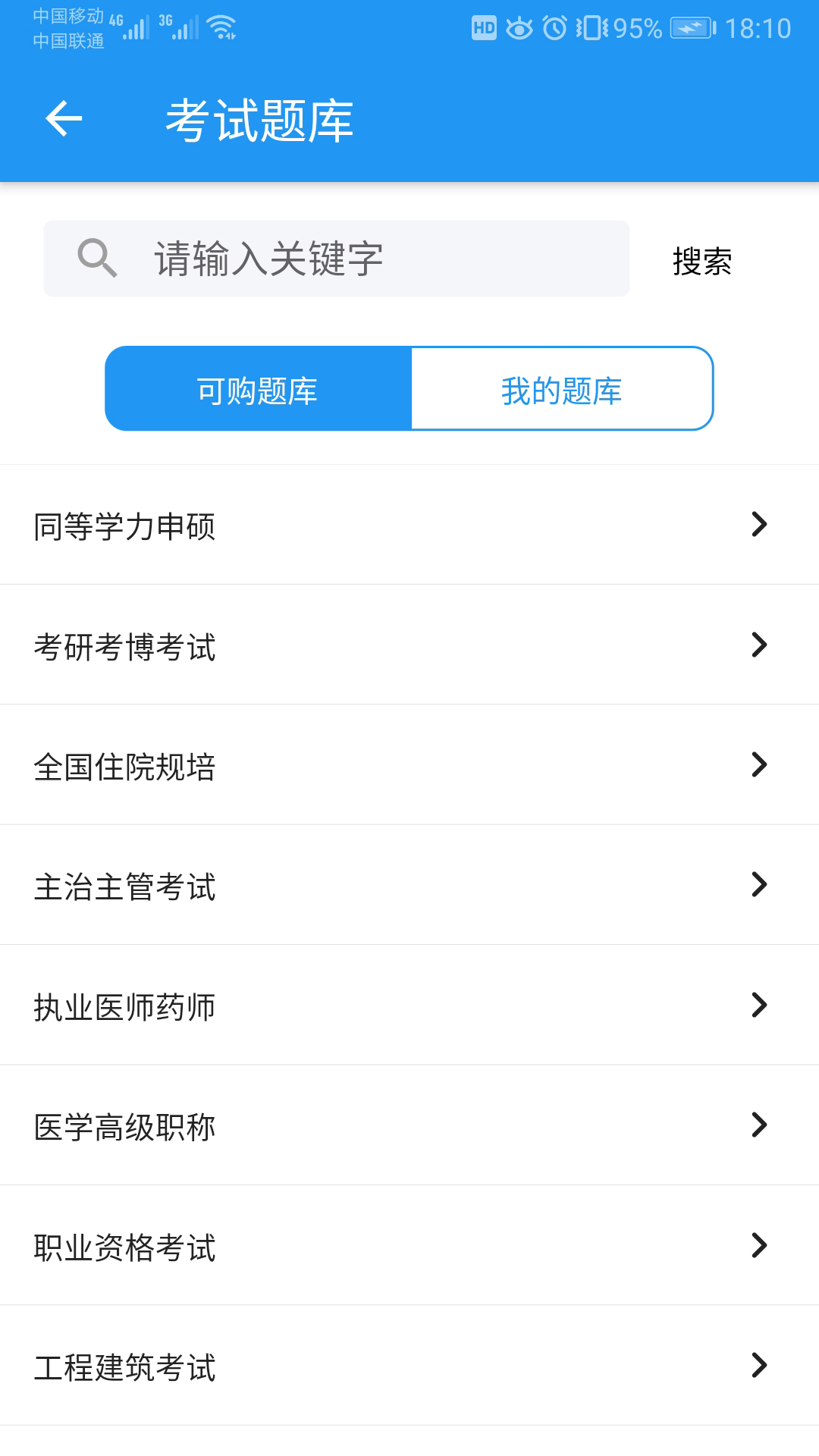Expand the 考研考博考试 category
The image size is (819, 1456).
[x=409, y=645]
